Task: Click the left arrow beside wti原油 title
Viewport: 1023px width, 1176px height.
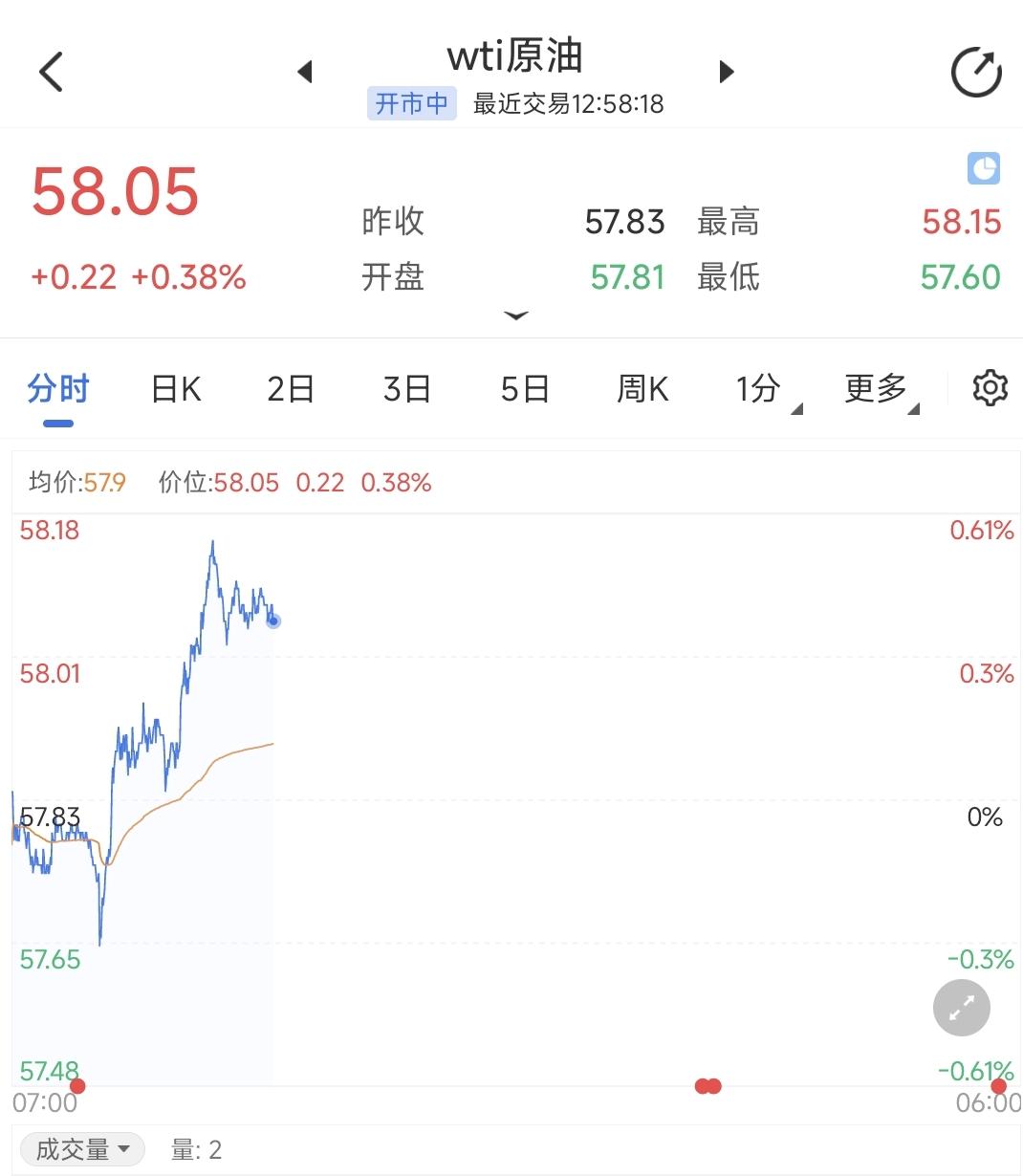Action: 305,72
